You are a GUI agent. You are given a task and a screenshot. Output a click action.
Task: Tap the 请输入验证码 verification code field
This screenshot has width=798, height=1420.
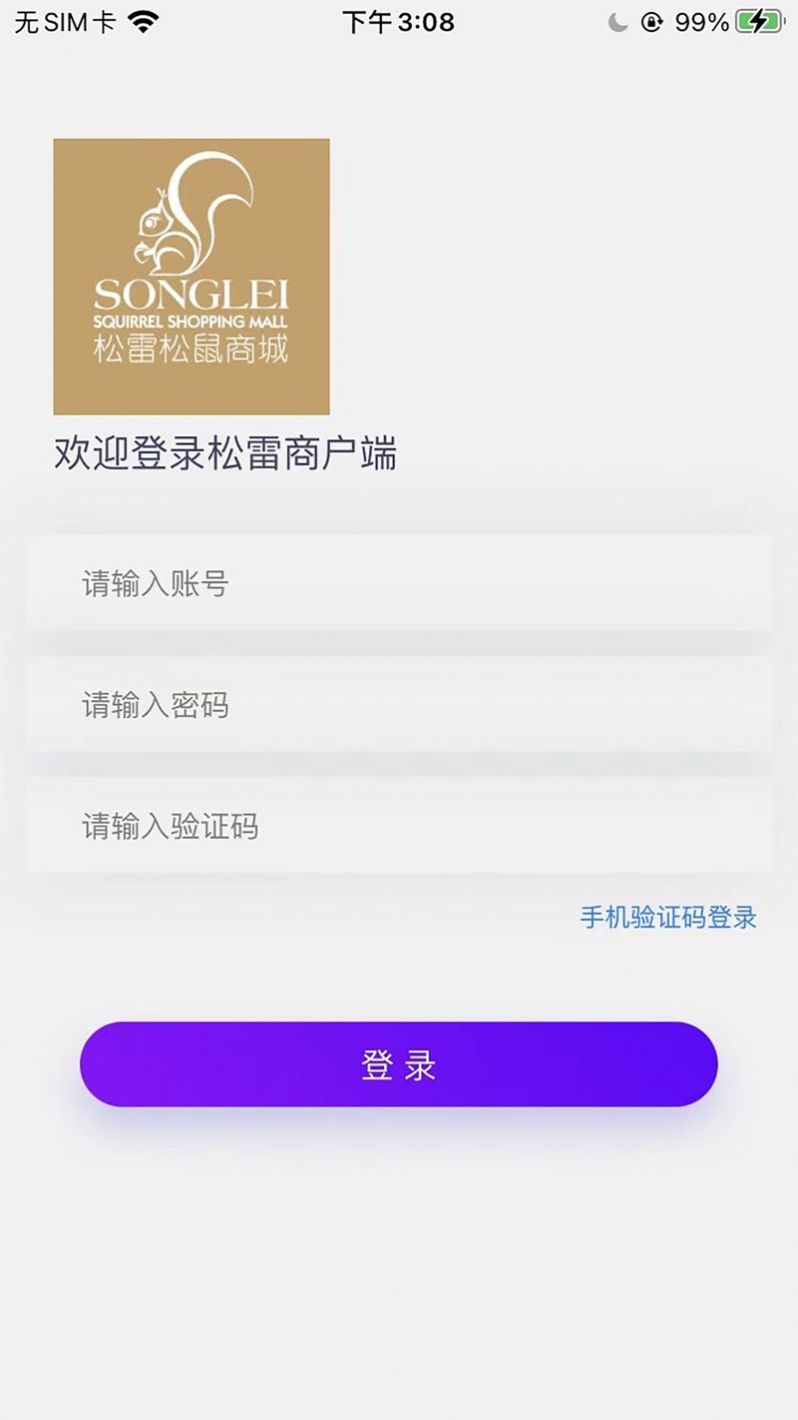(398, 827)
